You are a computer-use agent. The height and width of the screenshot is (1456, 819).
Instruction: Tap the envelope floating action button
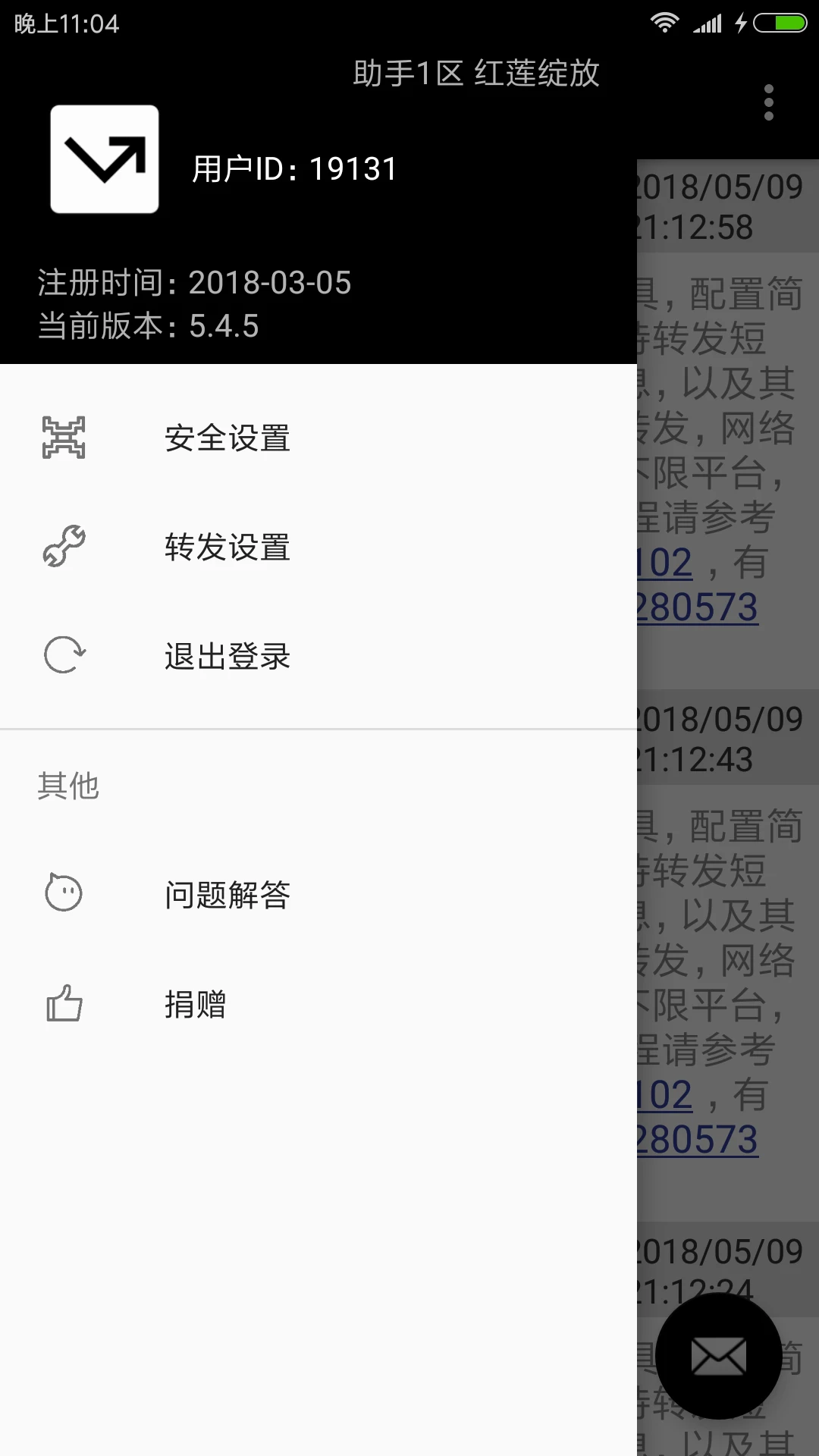pyautogui.click(x=717, y=1356)
